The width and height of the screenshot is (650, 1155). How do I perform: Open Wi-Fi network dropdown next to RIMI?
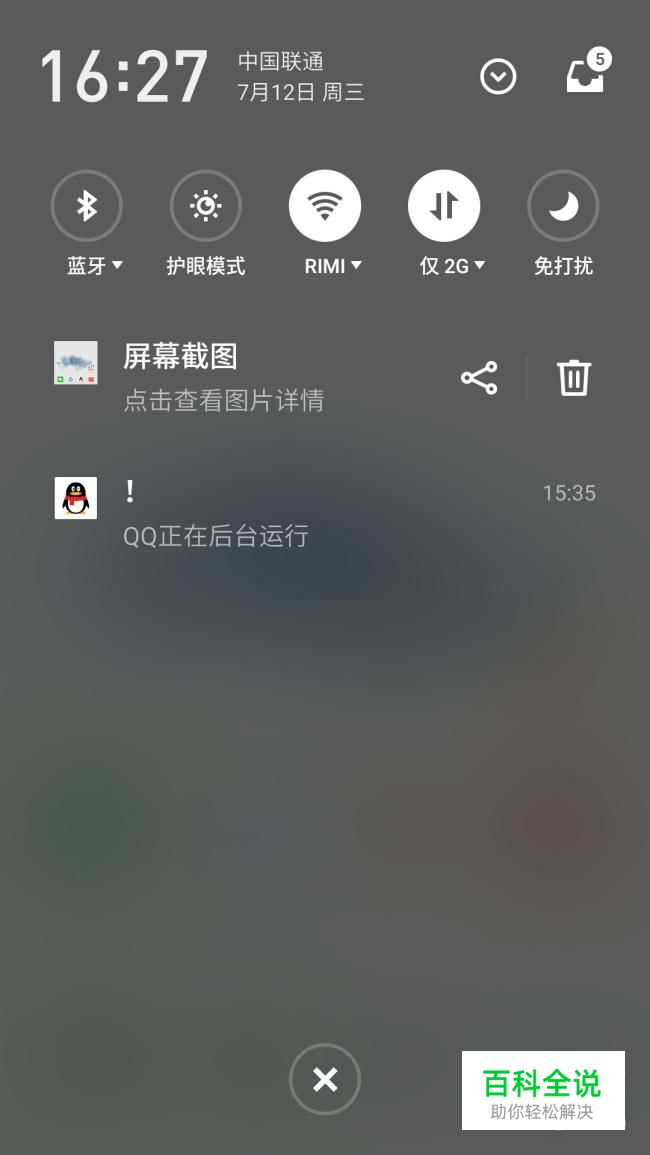pyautogui.click(x=357, y=265)
